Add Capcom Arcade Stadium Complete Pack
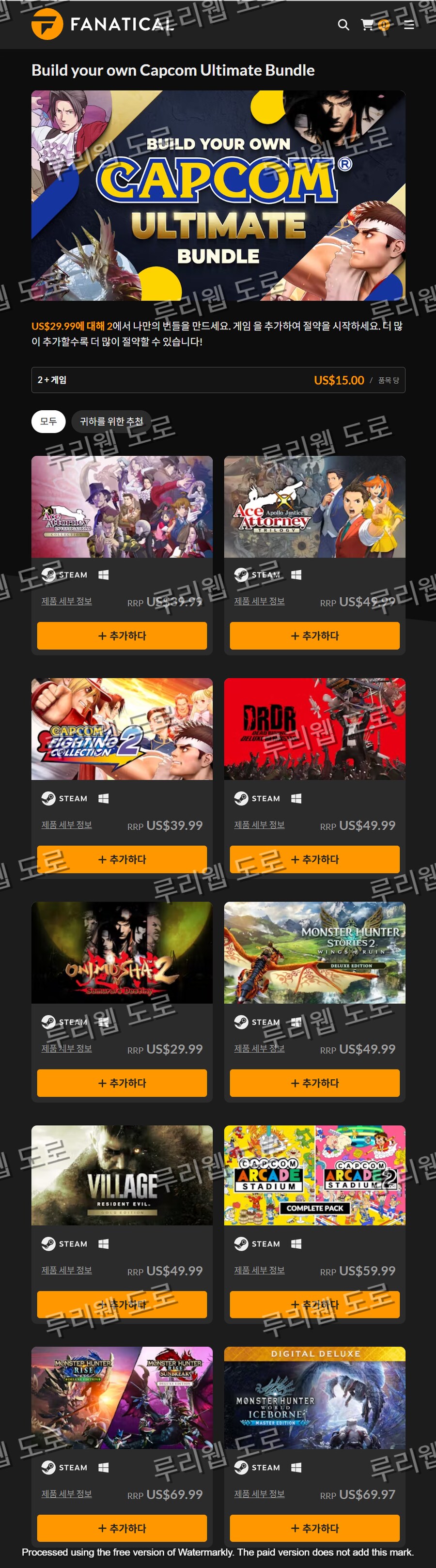Viewport: 436px width, 1568px height. [314, 1304]
